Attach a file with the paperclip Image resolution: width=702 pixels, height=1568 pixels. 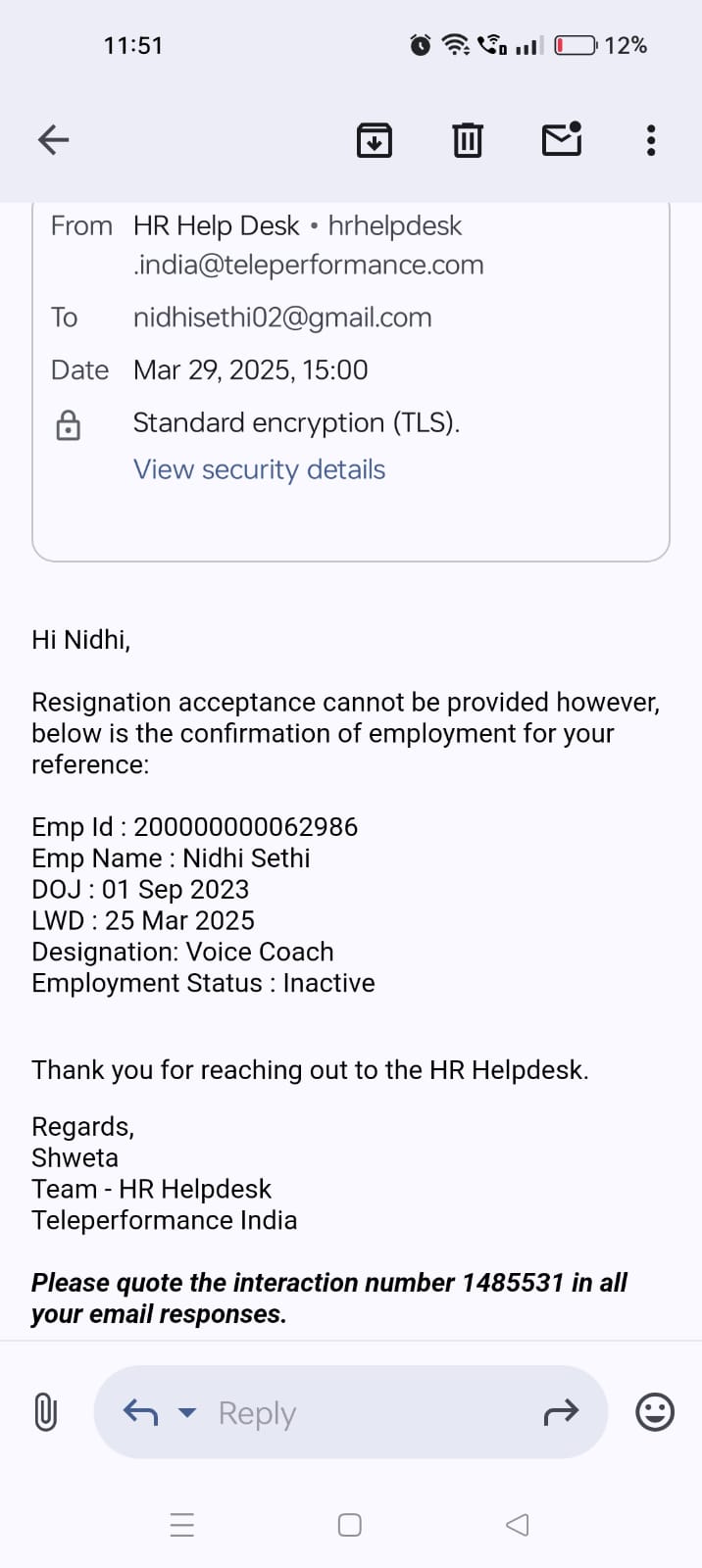click(x=45, y=1412)
